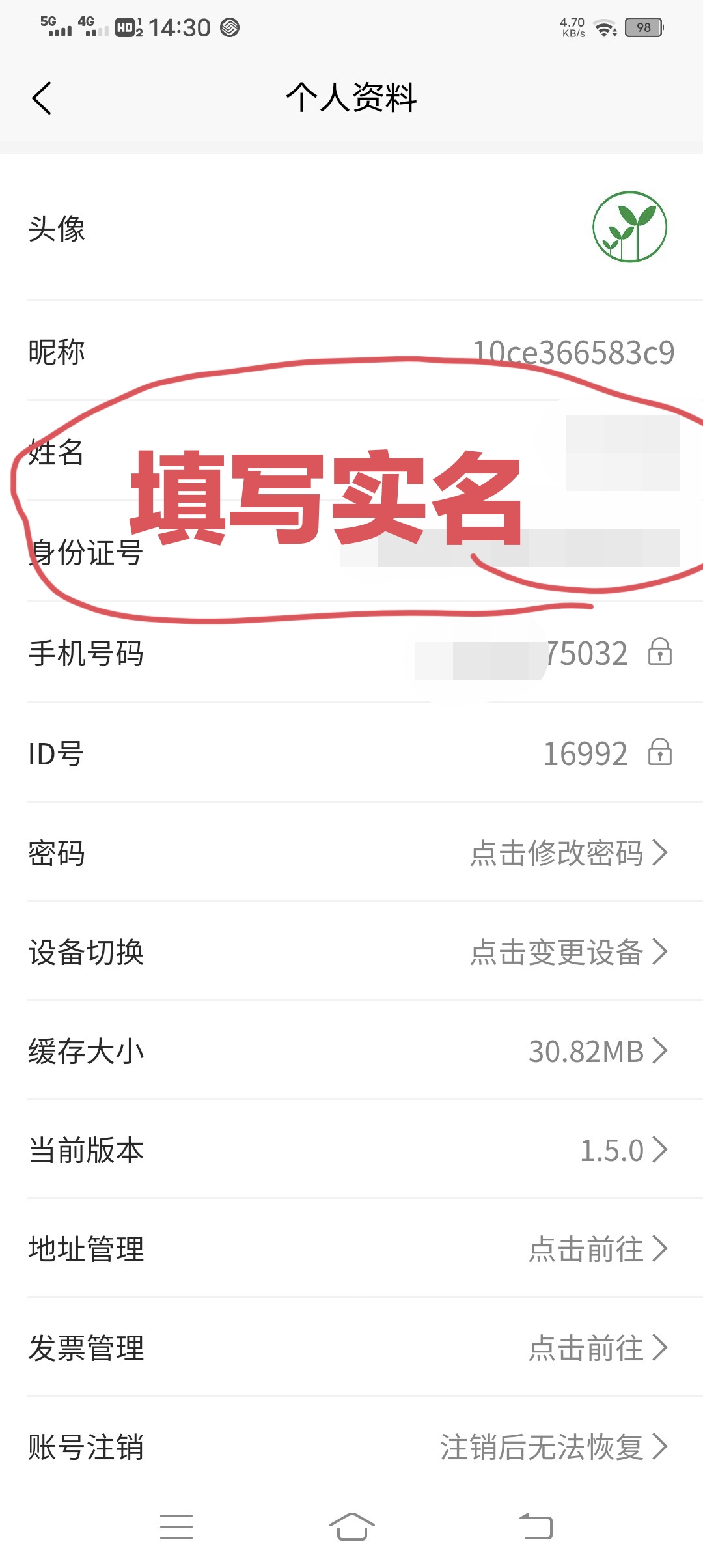Edit the 昵称 nickname row
Viewport: 703px width, 1568px height.
tap(351, 352)
